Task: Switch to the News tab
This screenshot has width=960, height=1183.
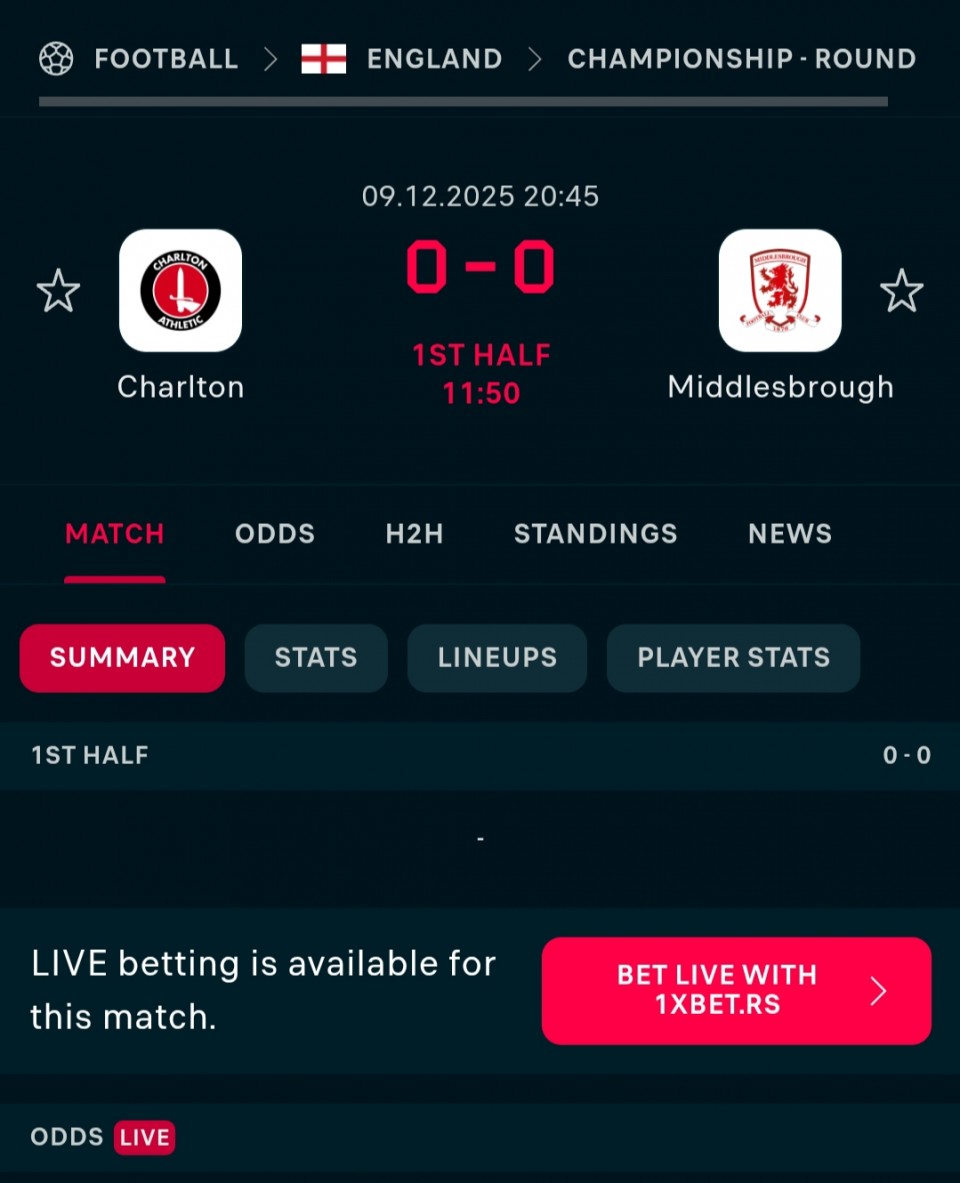Action: tap(790, 534)
